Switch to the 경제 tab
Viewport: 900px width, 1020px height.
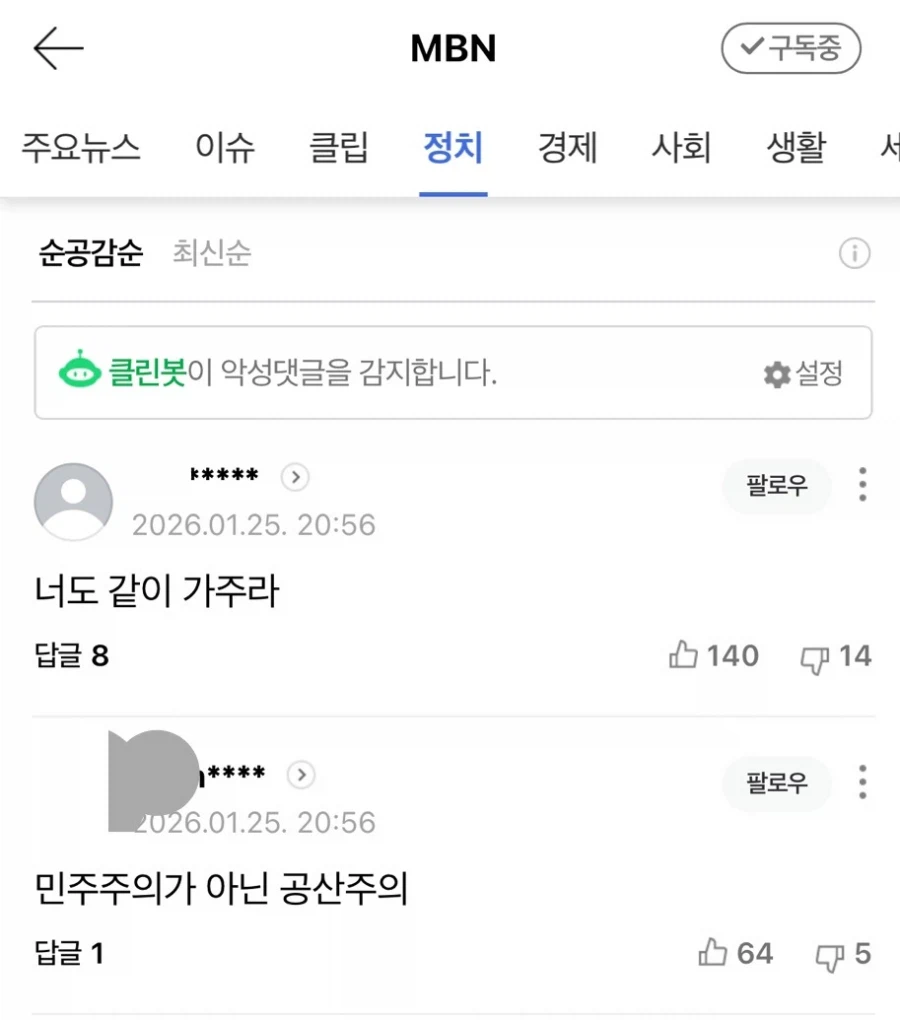[567, 147]
